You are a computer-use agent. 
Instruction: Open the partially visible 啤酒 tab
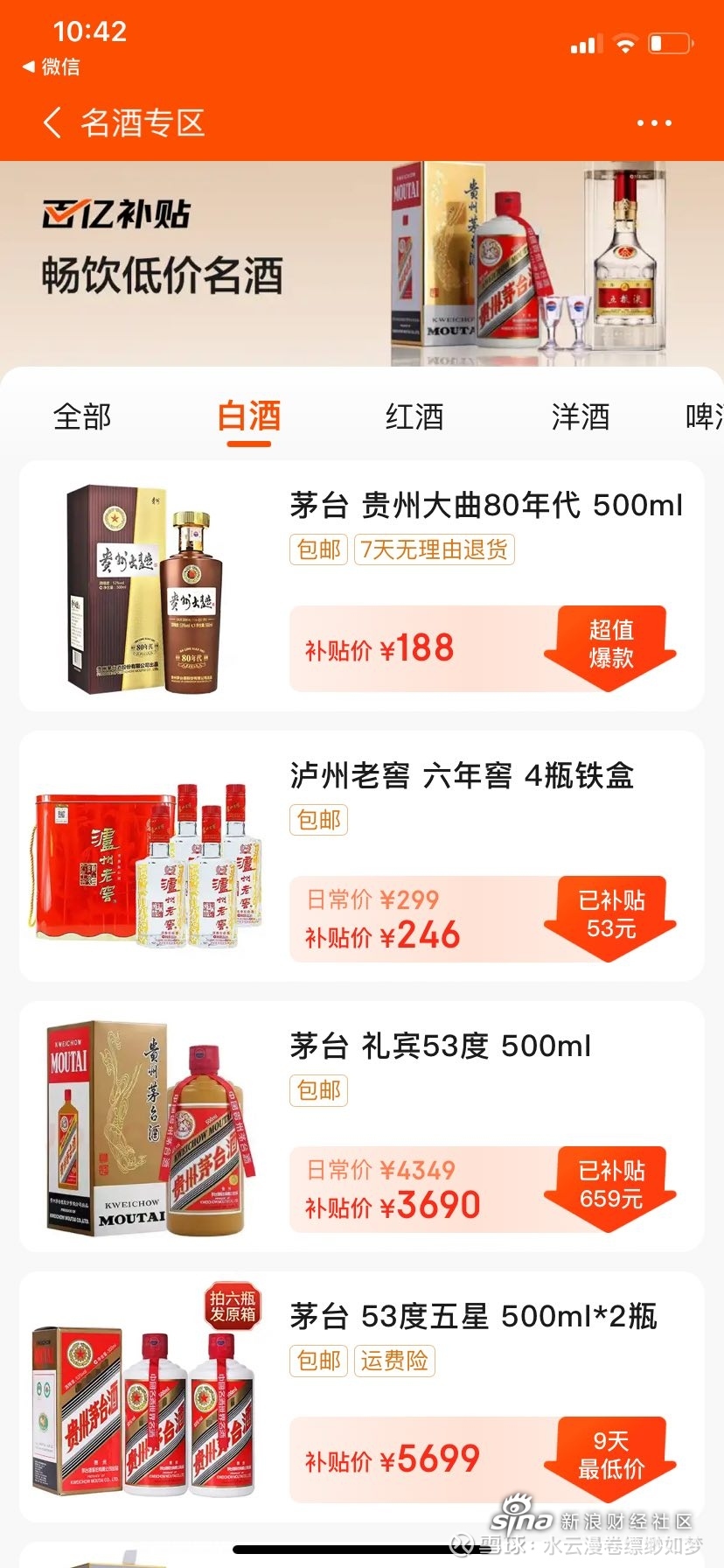[704, 417]
